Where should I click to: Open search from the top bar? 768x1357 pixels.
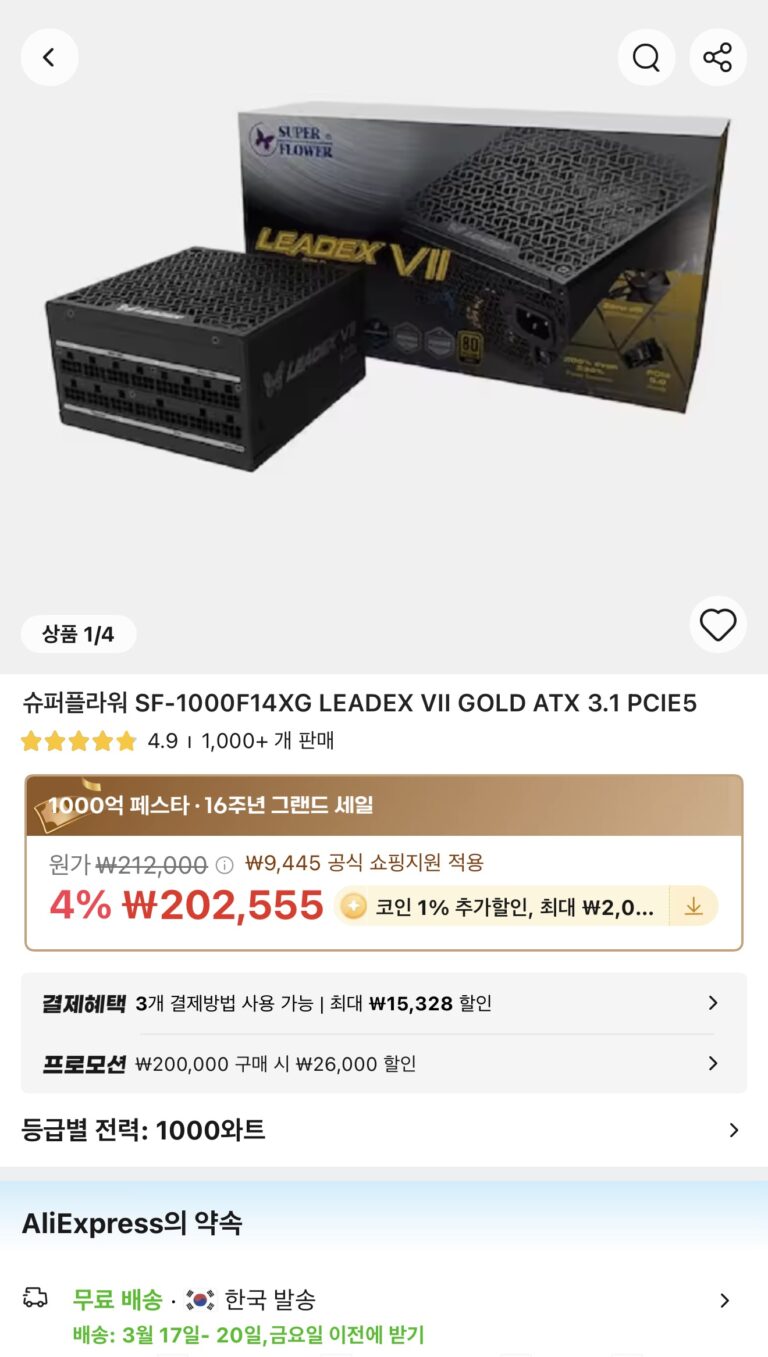(646, 57)
